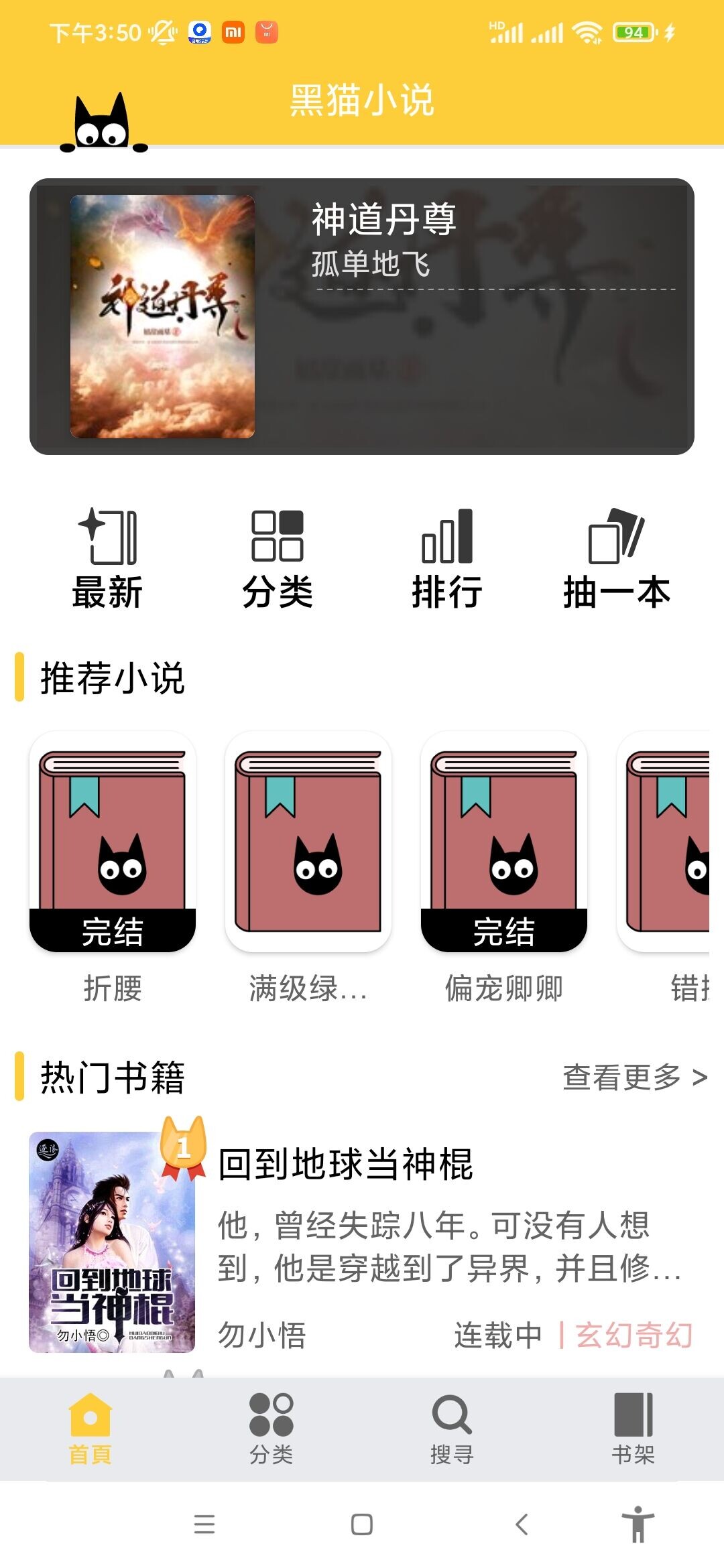Switch to the 书架 tab

tap(633, 1429)
